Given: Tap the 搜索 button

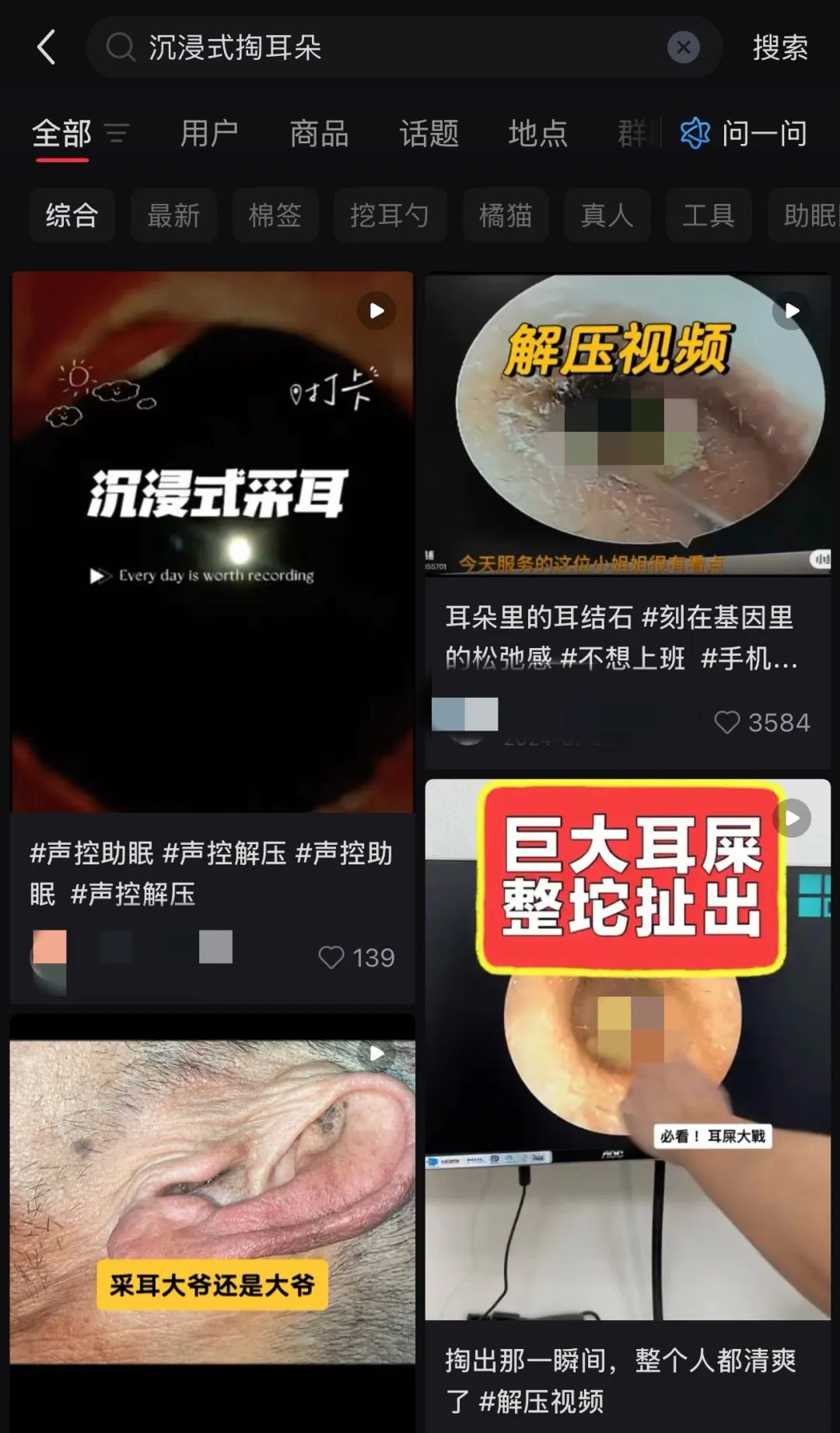Looking at the screenshot, I should pyautogui.click(x=780, y=47).
